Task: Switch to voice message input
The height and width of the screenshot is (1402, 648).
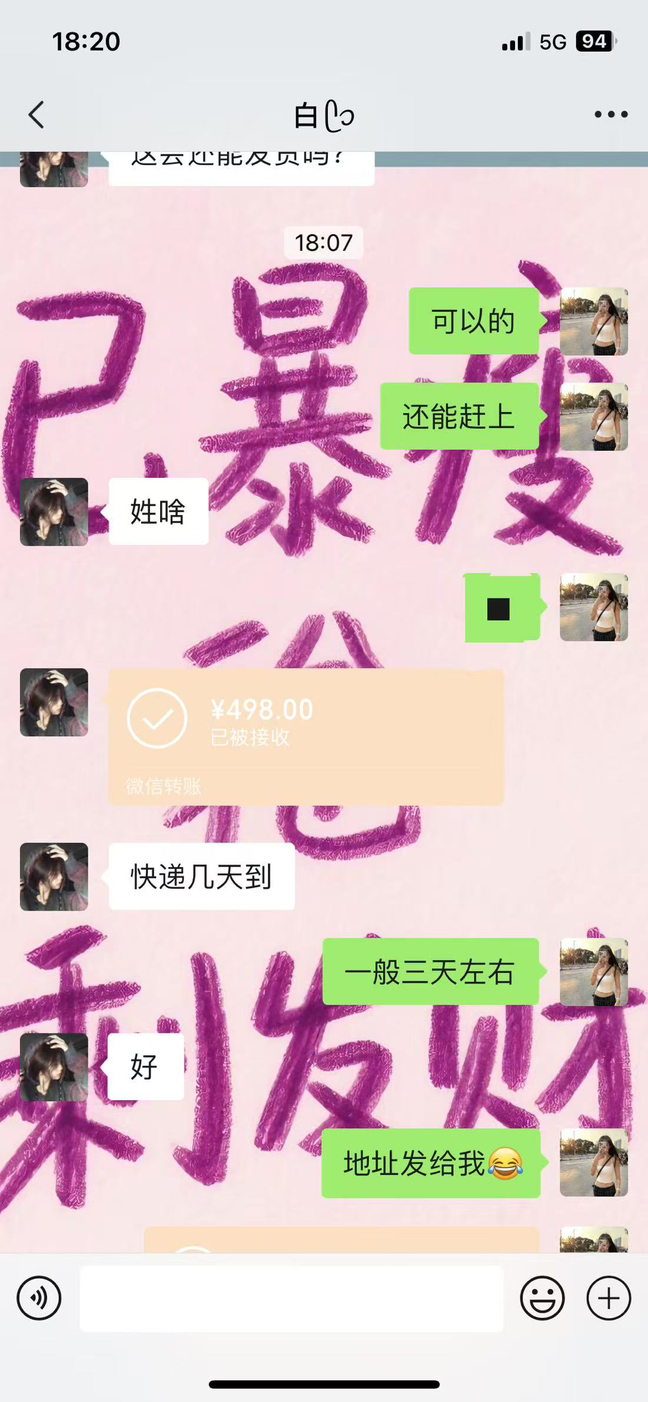Action: pos(39,1298)
